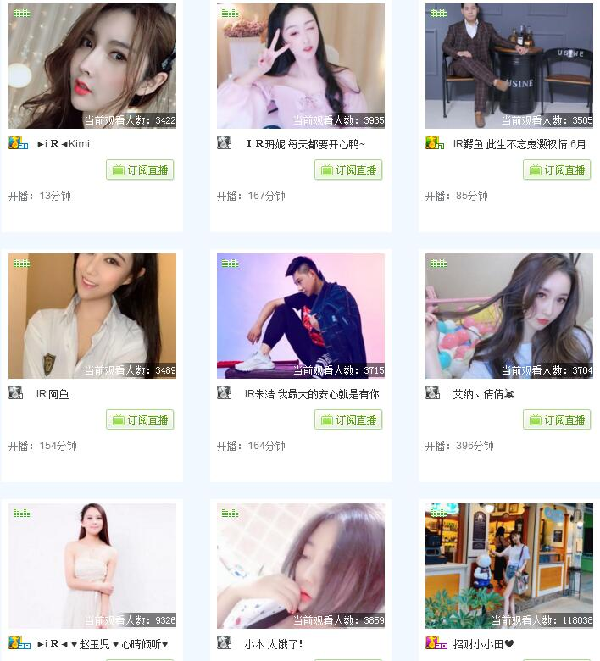Subscribe to iR Kimi's live broadcast
Viewport: 600px width, 661px height.
[140, 170]
